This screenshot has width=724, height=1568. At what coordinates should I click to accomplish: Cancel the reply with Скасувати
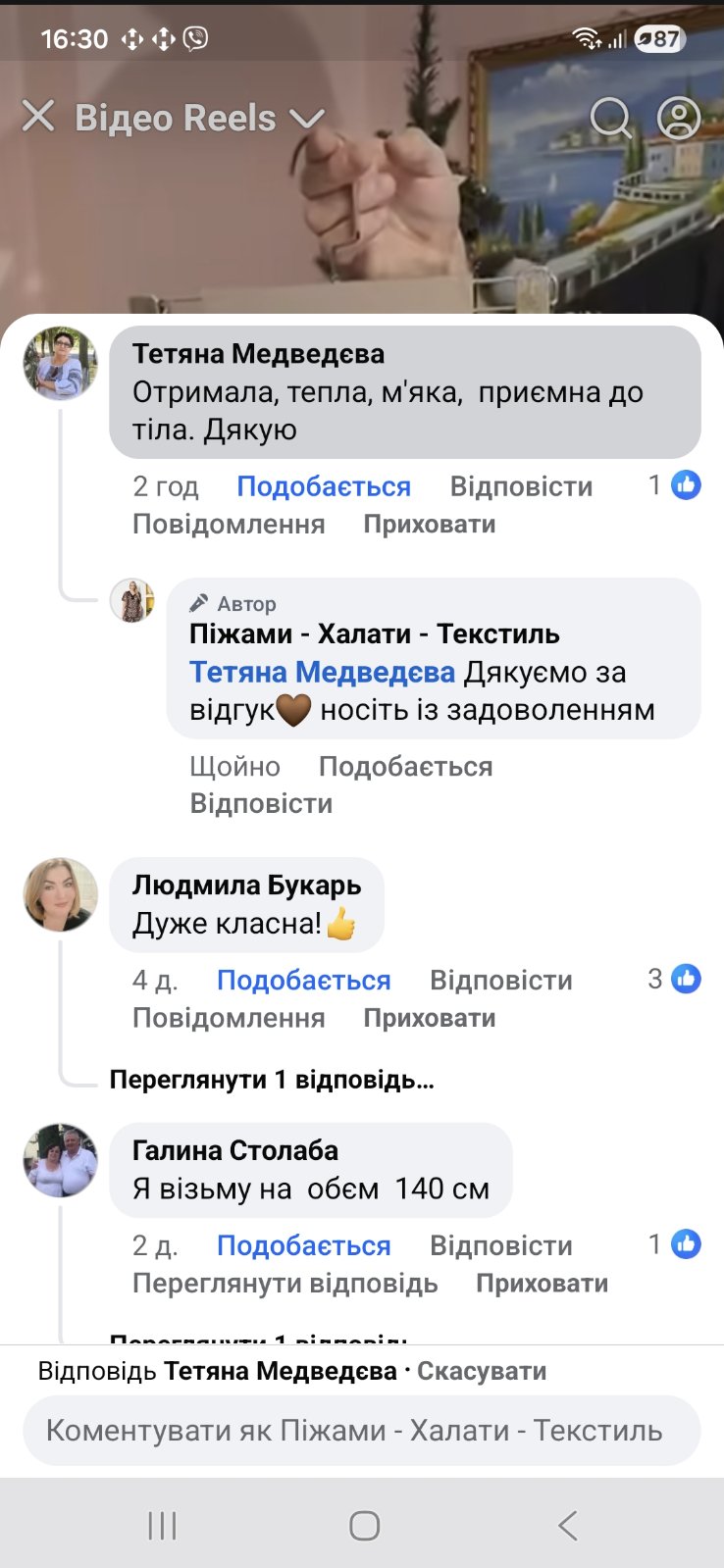pyautogui.click(x=482, y=1371)
